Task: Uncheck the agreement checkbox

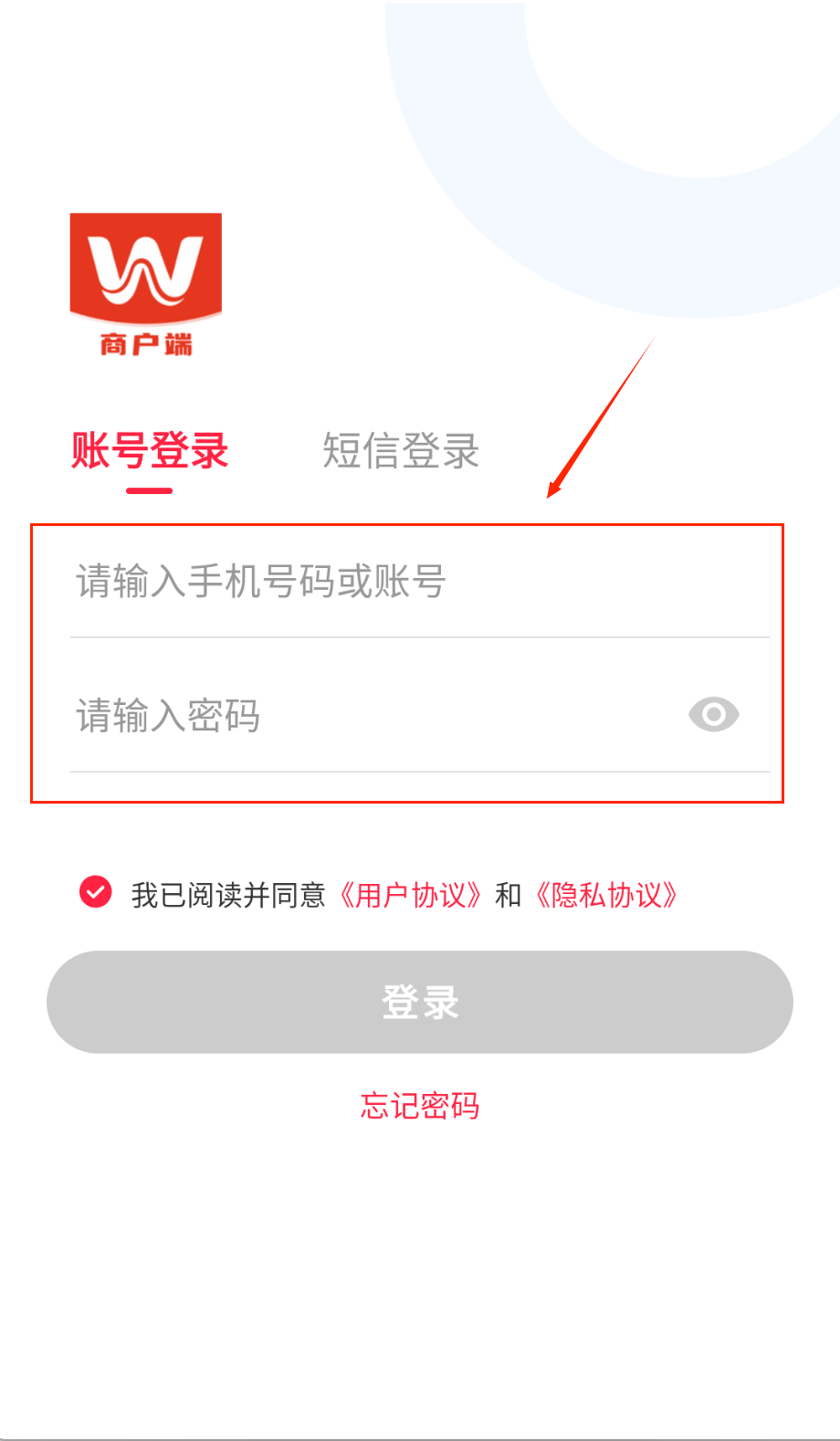Action: (x=96, y=892)
